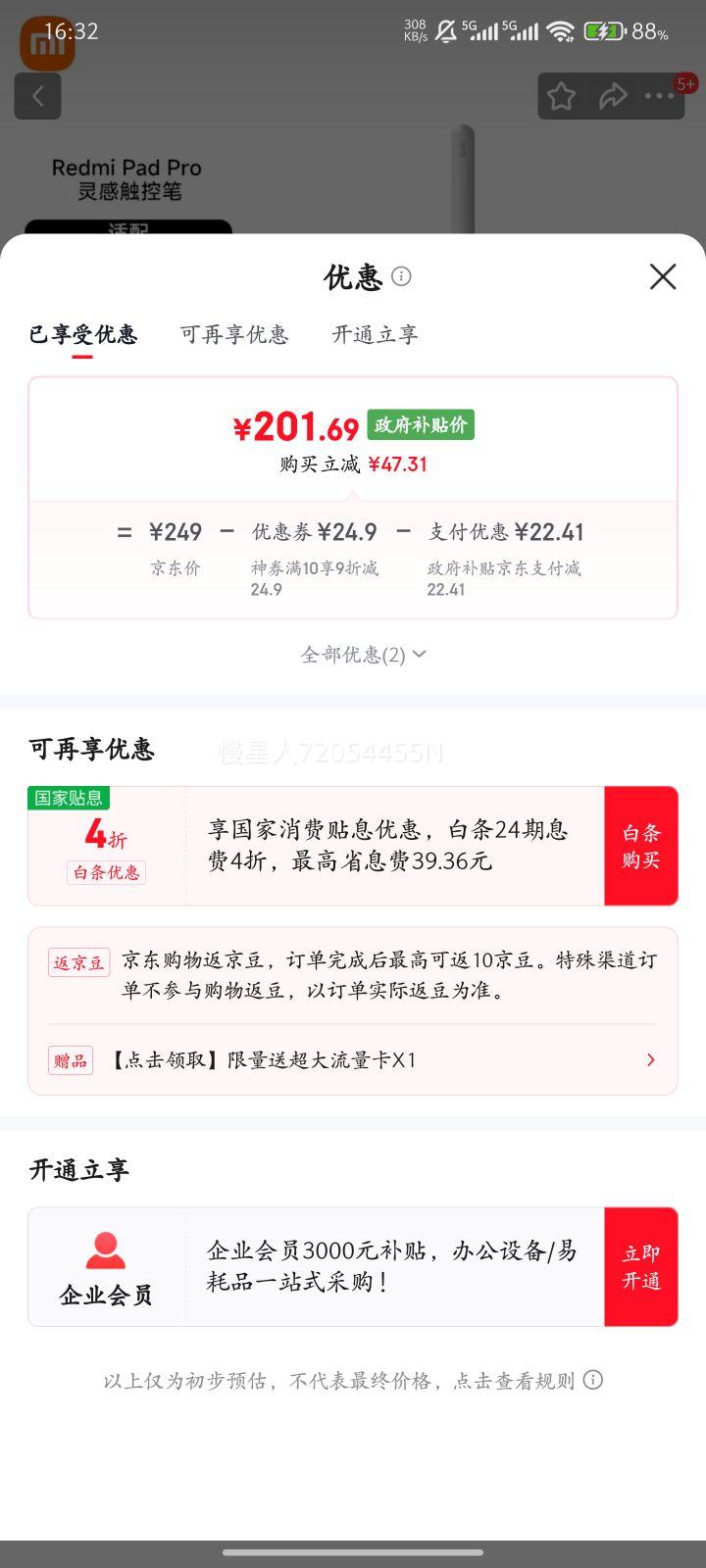The image size is (706, 1568).
Task: Open the 限量送超大流量卡 gift via its chevron
Action: tap(650, 1060)
